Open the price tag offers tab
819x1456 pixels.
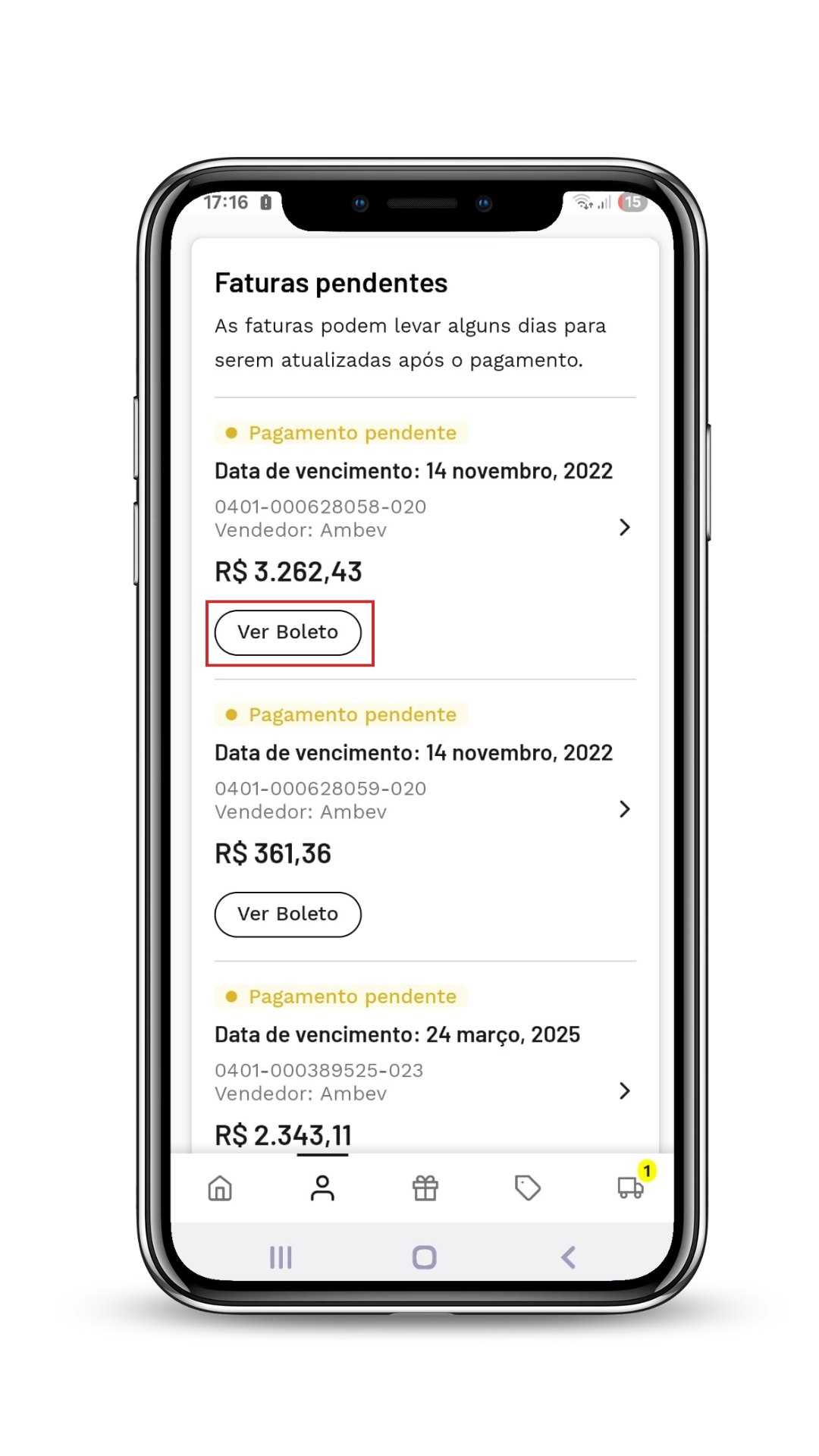[528, 1188]
